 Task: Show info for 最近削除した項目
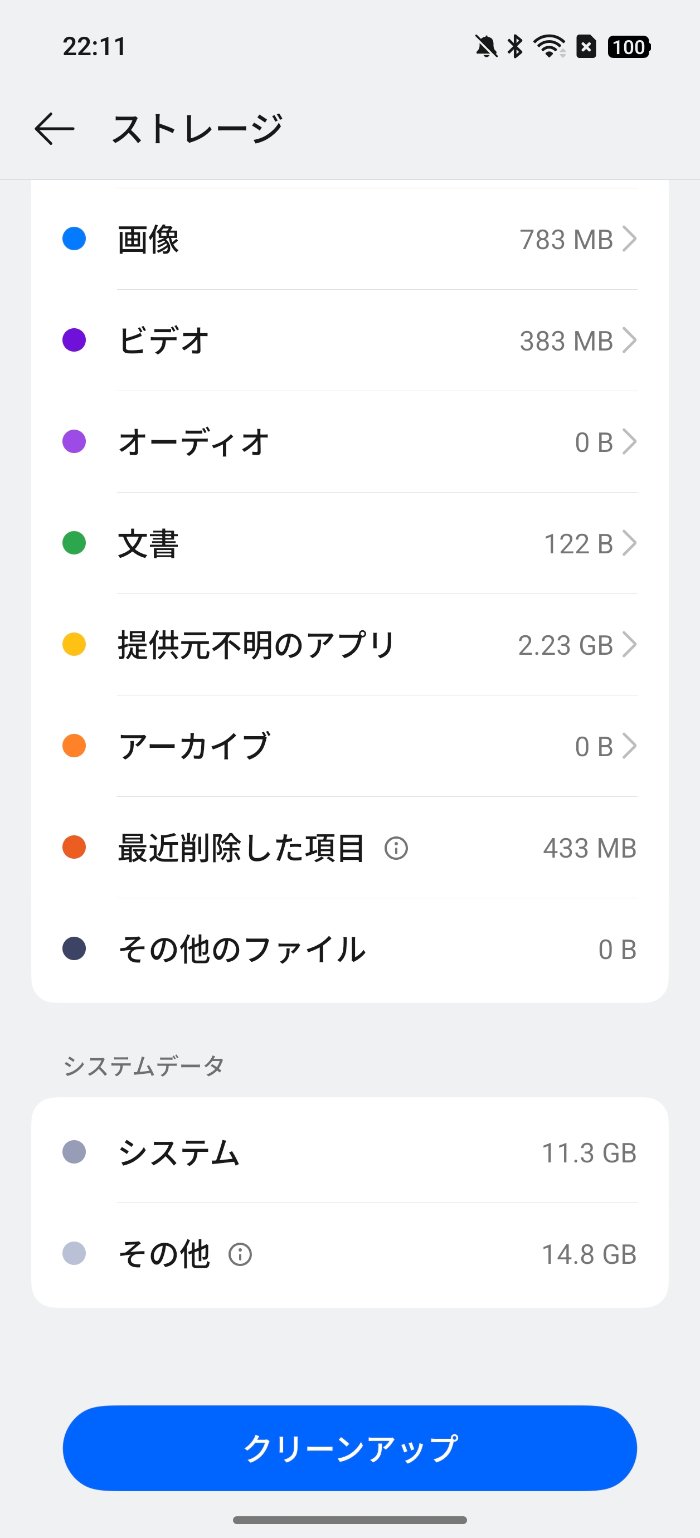[397, 849]
